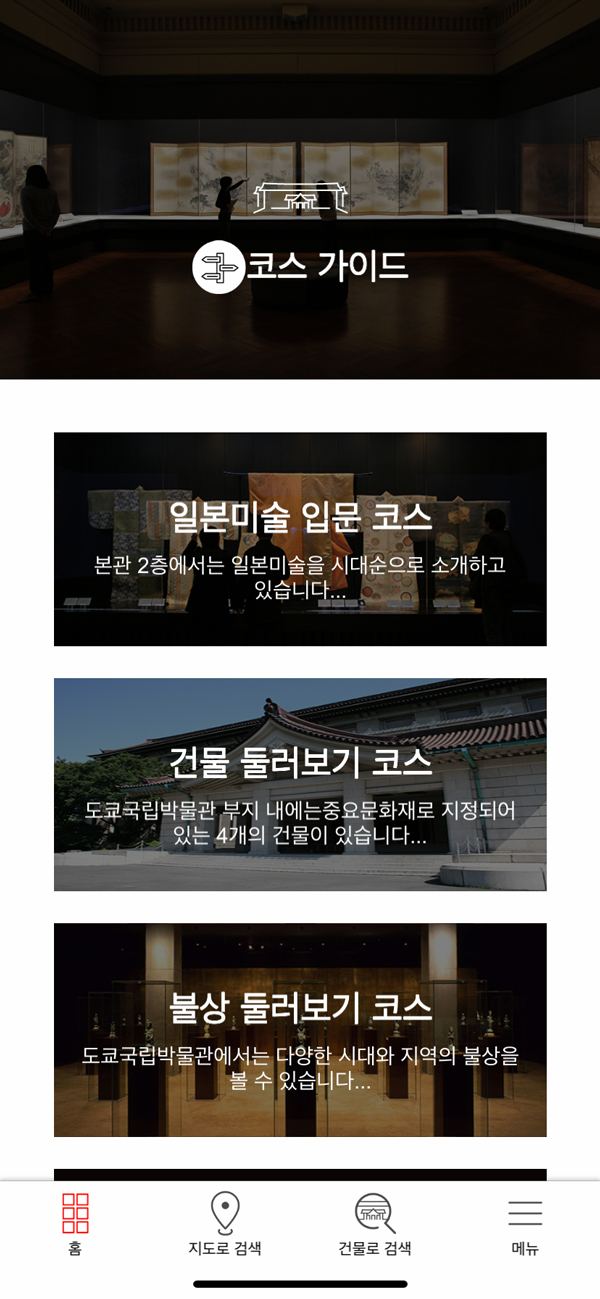Open the 불상 둘러보기 코스 card
This screenshot has height=1299, width=600.
pos(300,1029)
